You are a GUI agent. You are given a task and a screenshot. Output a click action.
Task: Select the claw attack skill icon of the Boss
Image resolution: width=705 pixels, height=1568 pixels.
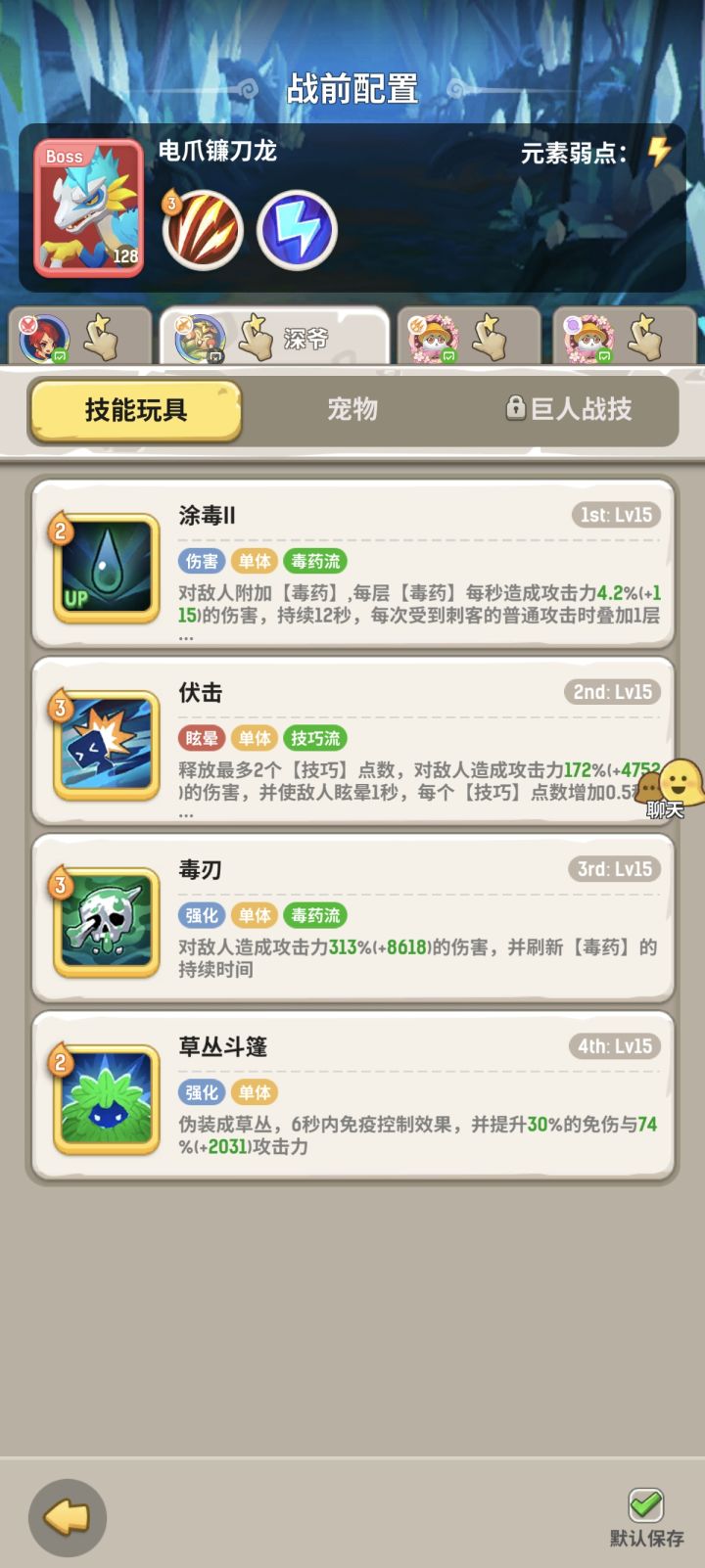tap(200, 228)
